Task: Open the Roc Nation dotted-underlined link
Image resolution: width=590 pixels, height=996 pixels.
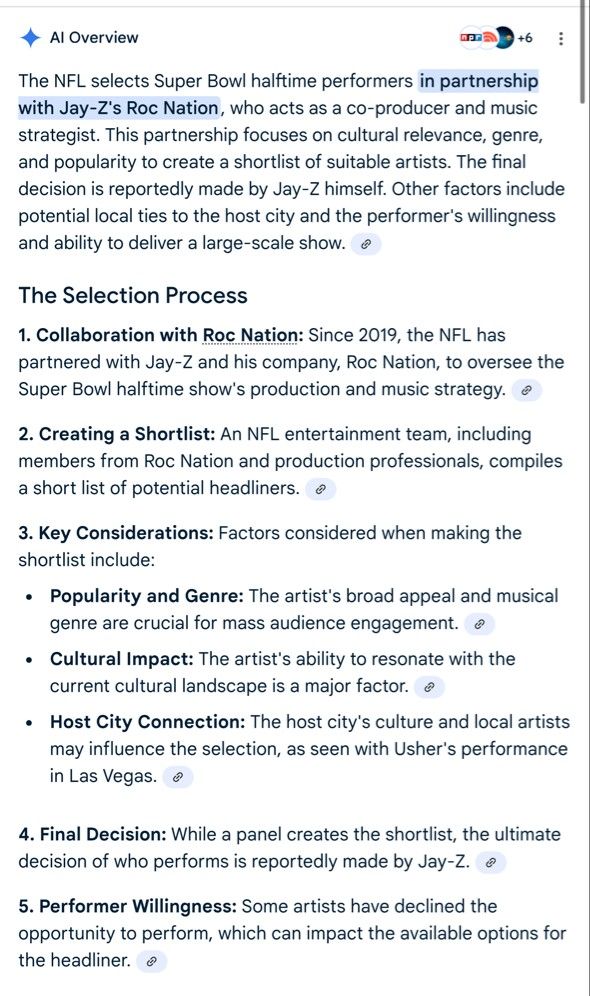Action: click(x=250, y=335)
